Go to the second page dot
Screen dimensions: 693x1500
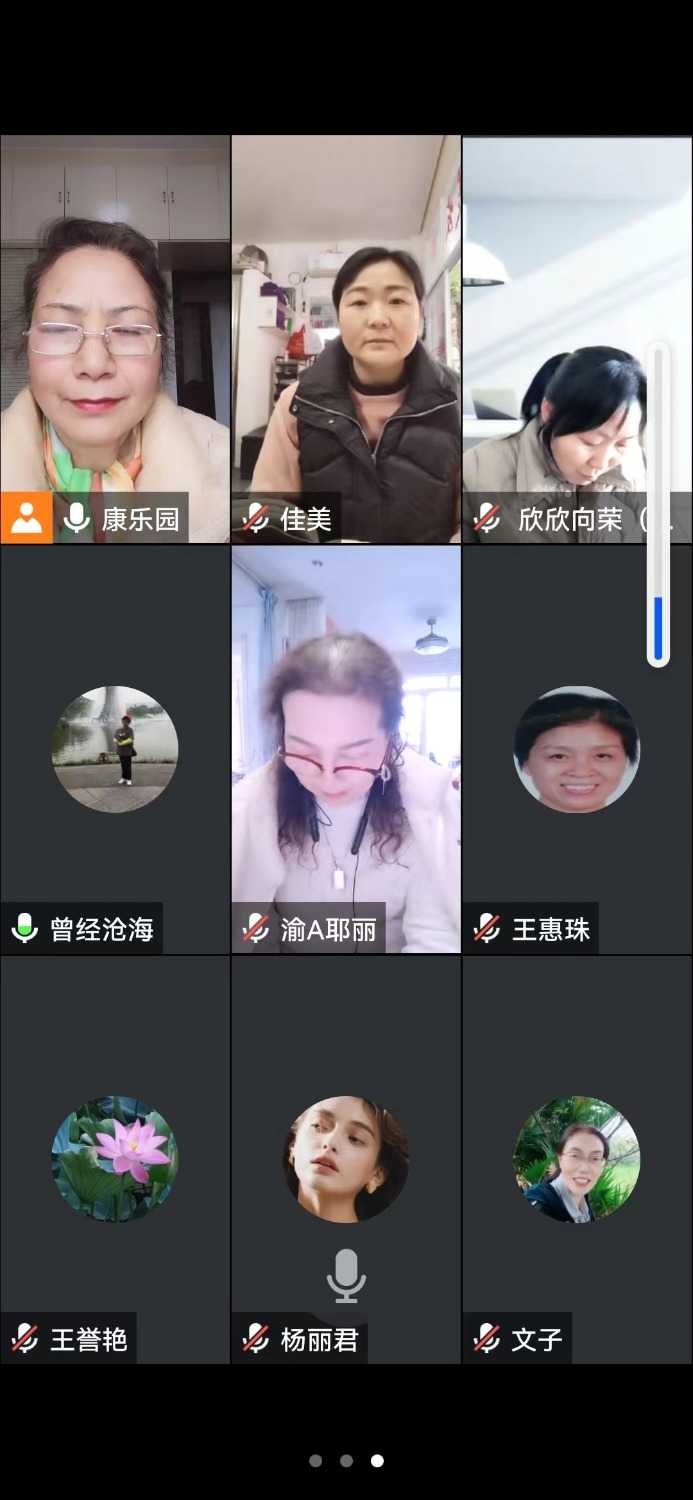tap(346, 1461)
